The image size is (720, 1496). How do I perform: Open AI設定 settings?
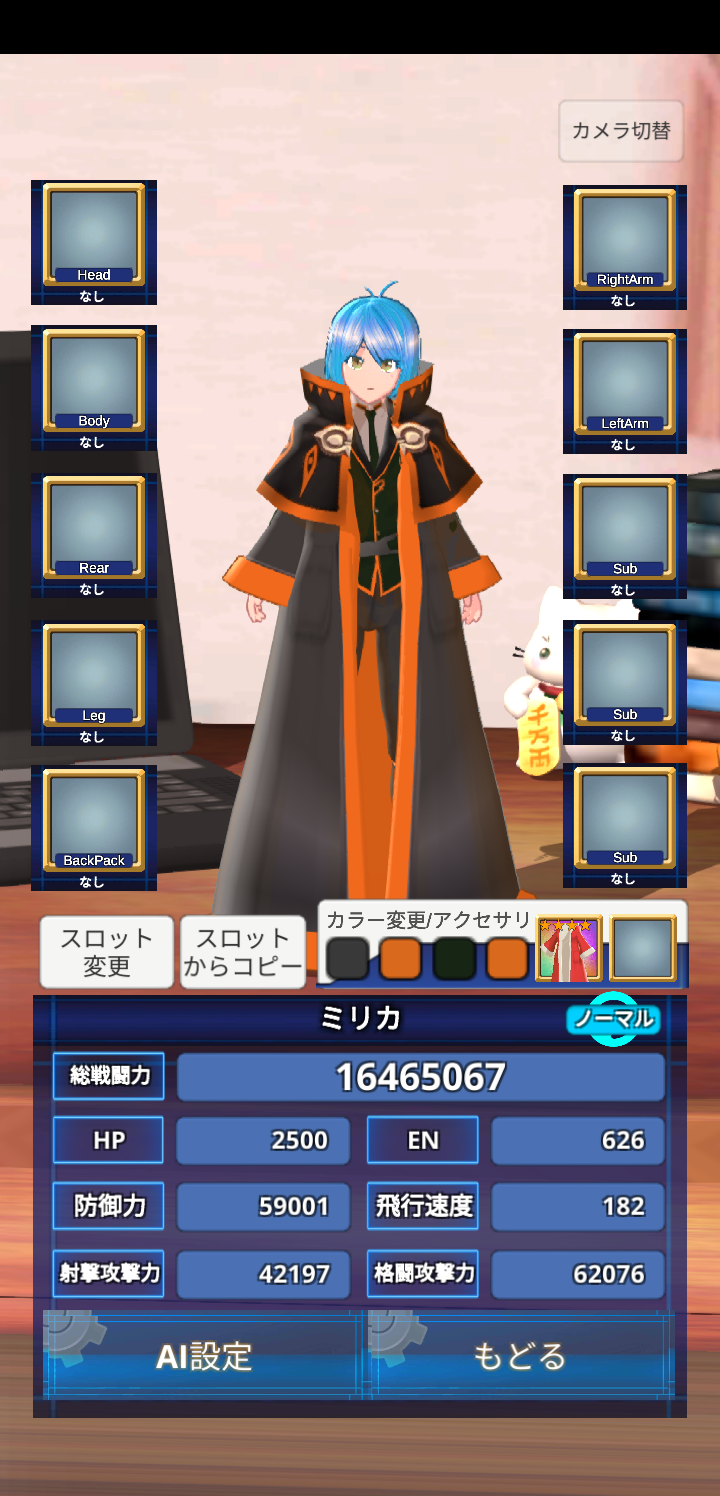[204, 1356]
